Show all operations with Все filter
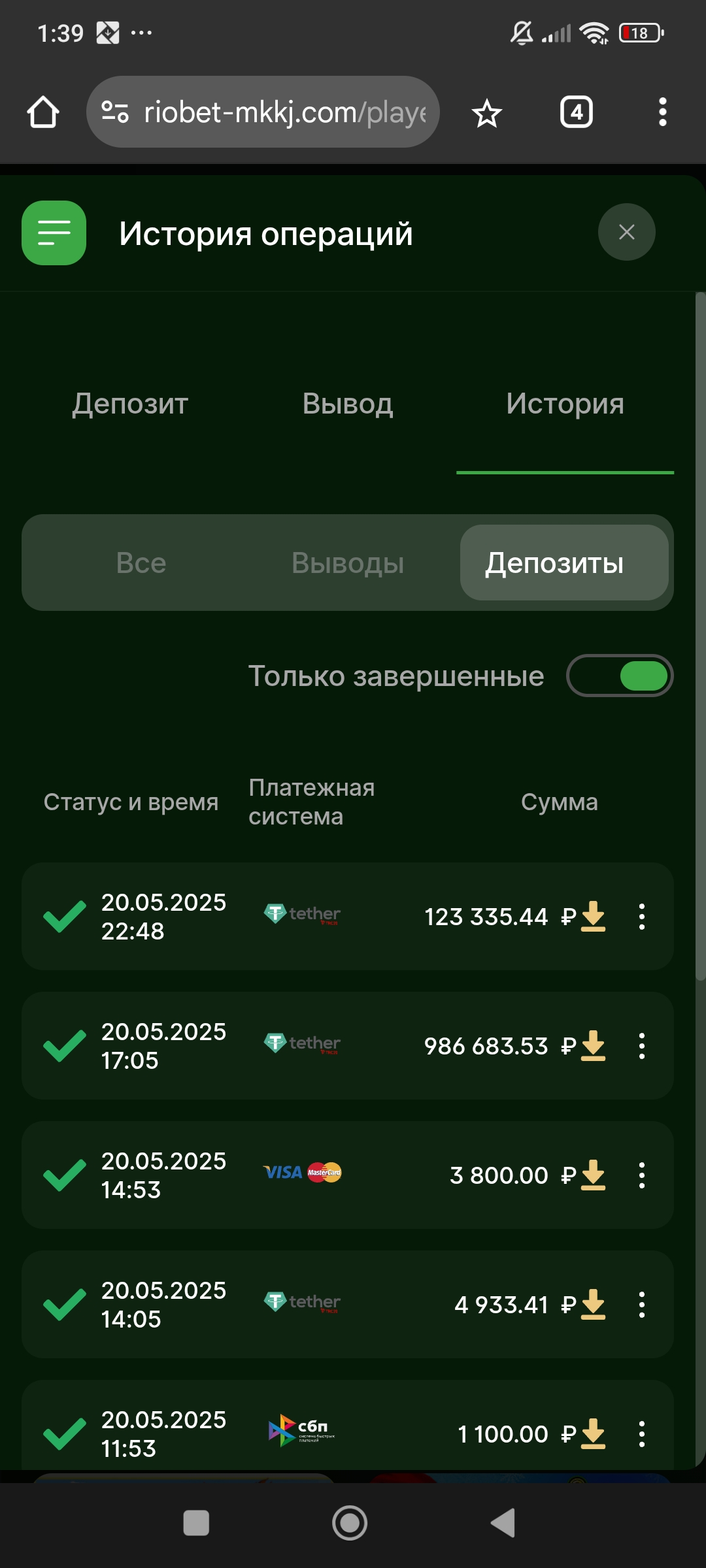 (141, 563)
